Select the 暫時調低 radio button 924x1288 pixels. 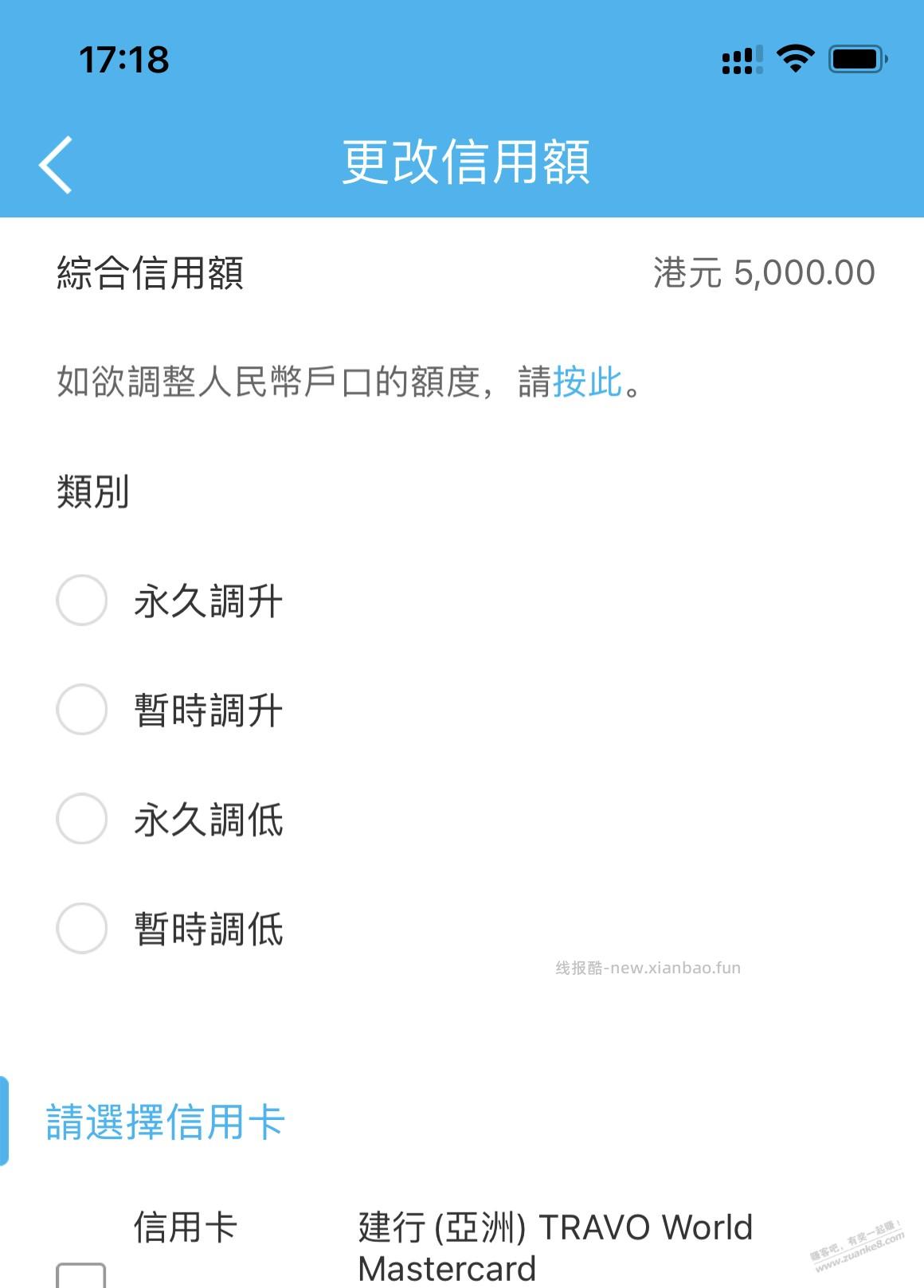tap(80, 926)
